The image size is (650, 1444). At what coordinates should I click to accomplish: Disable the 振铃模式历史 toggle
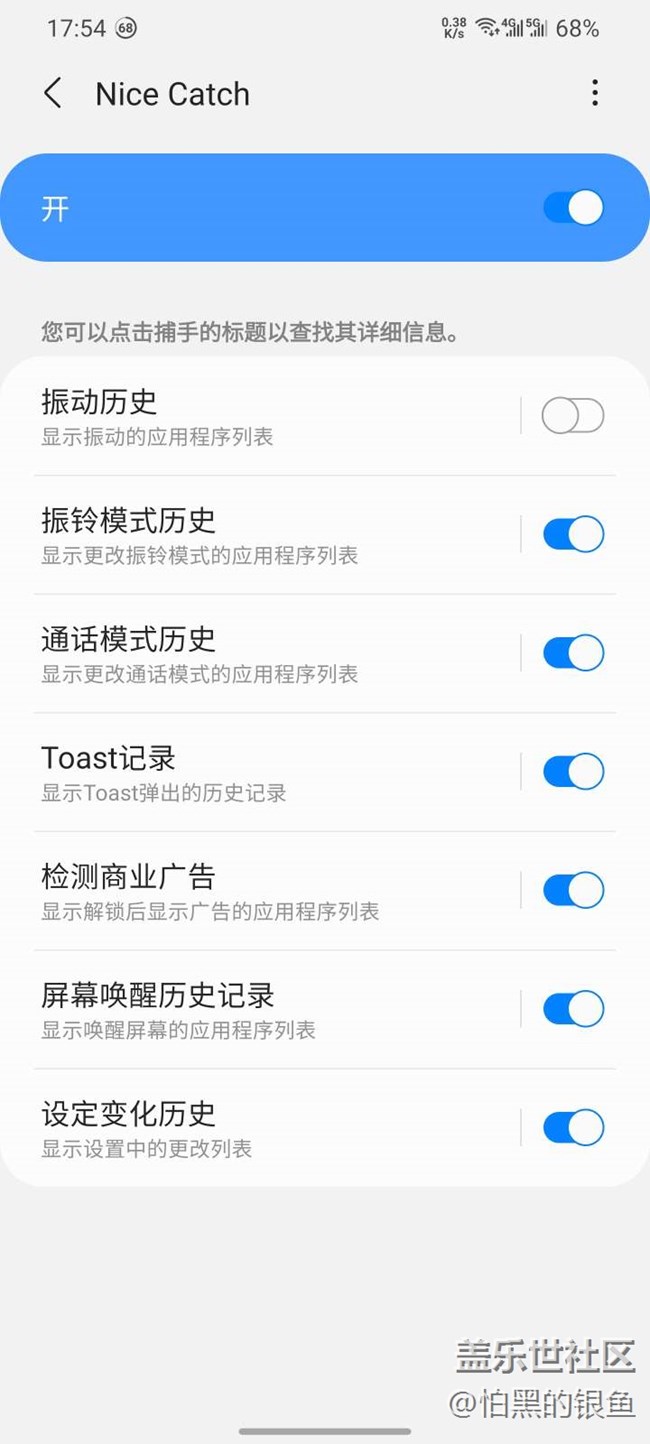tap(573, 534)
